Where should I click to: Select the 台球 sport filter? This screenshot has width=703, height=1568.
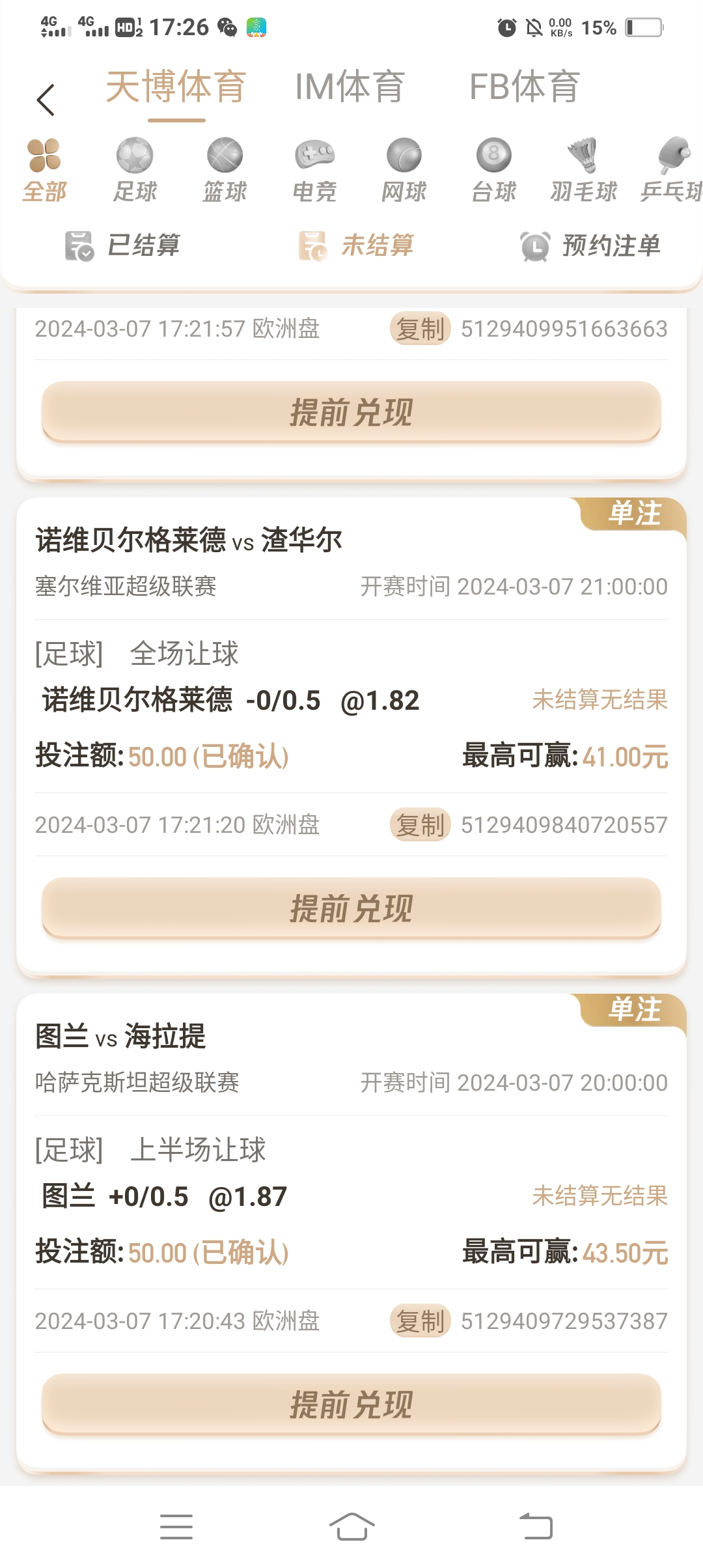[x=494, y=169]
